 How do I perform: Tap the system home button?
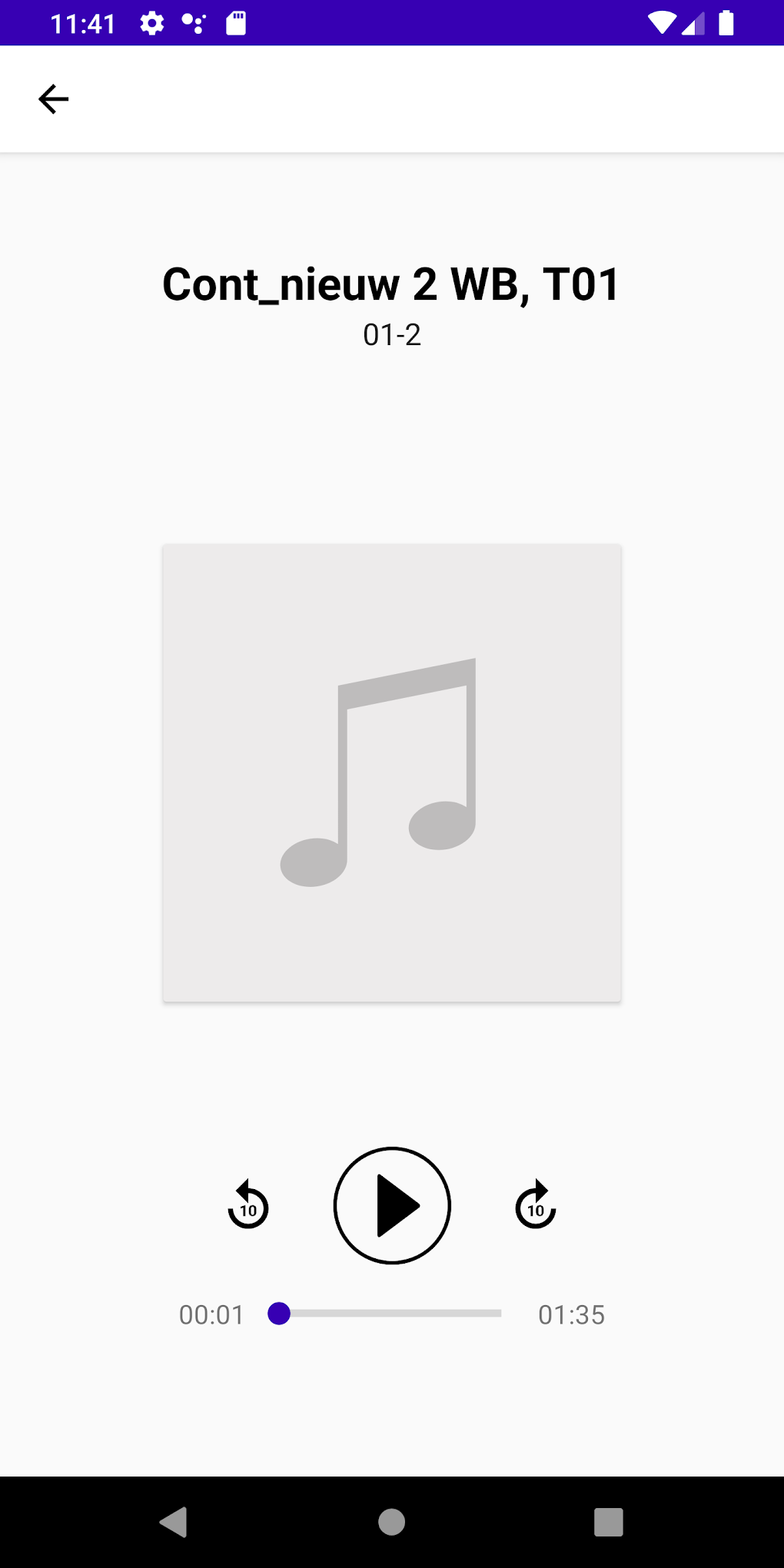[392, 1522]
